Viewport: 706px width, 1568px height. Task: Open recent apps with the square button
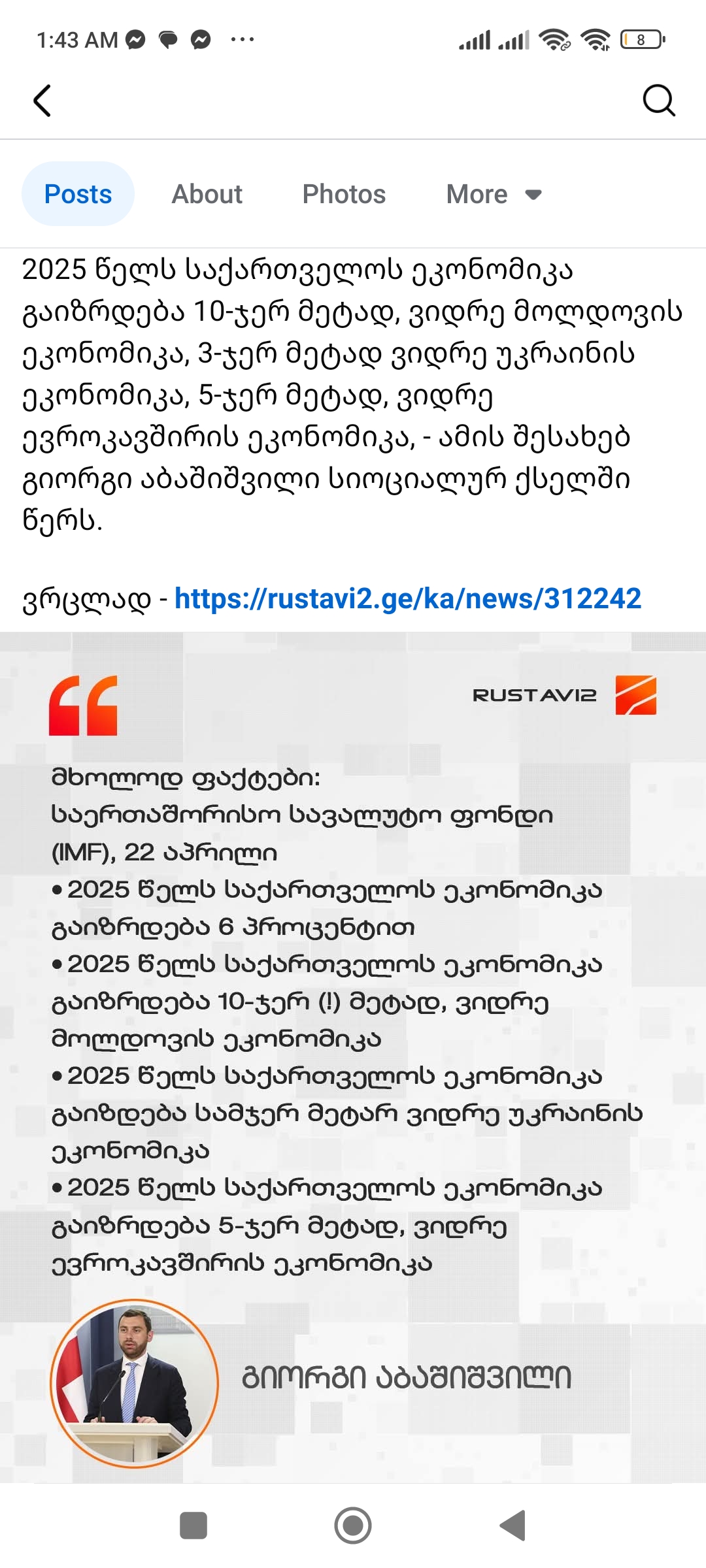click(193, 1526)
